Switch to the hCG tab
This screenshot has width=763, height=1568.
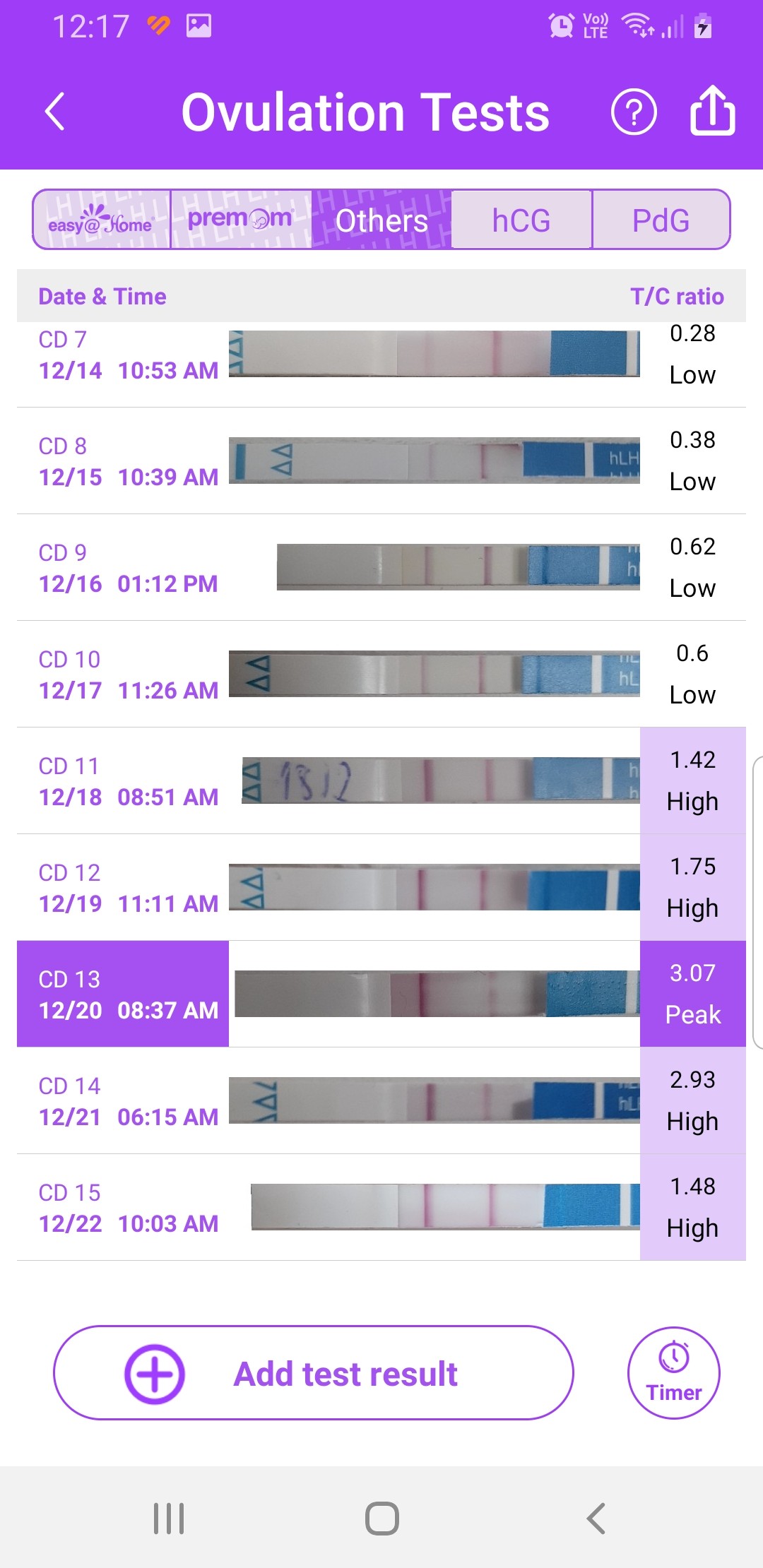521,220
